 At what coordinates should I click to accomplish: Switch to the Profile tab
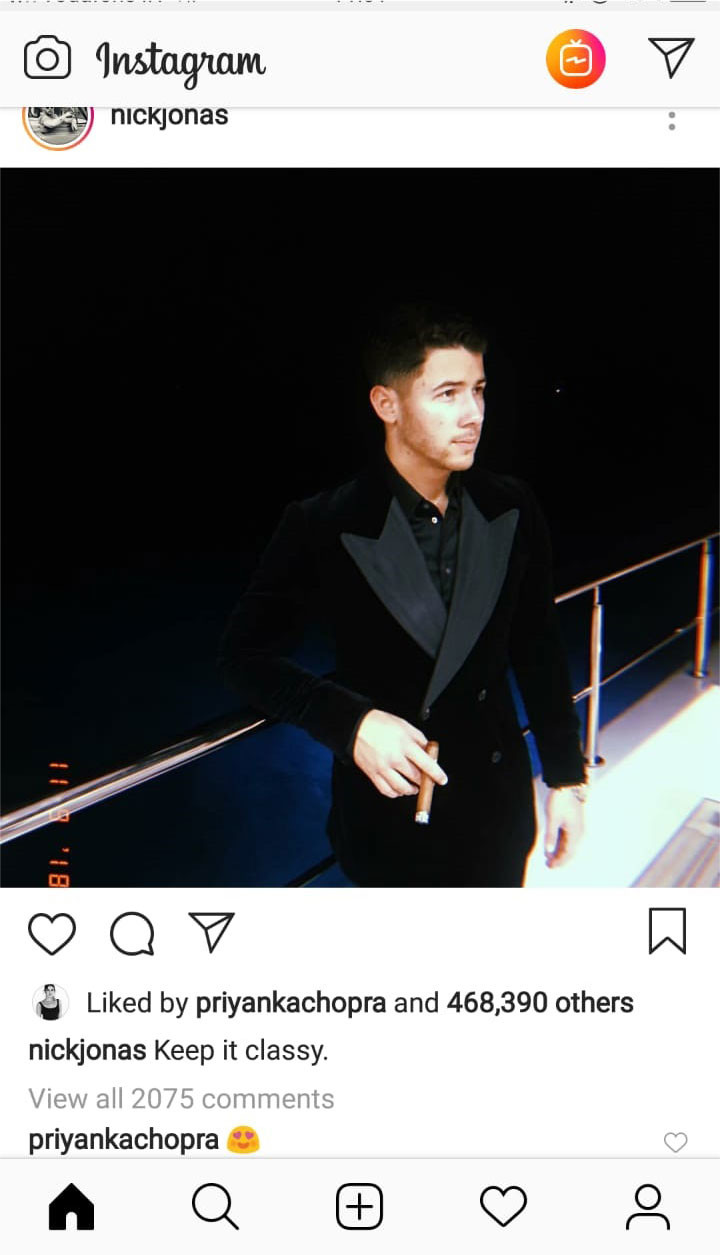point(648,1207)
